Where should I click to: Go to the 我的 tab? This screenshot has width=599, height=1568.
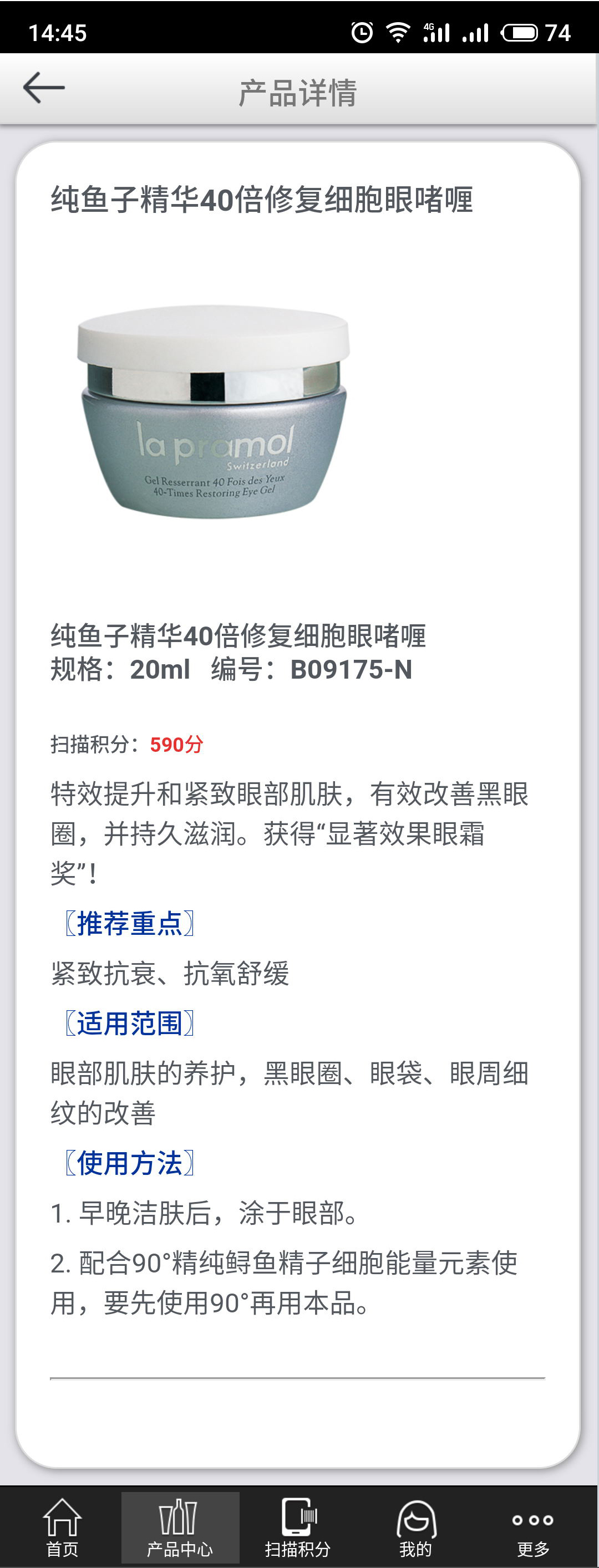point(416,1526)
